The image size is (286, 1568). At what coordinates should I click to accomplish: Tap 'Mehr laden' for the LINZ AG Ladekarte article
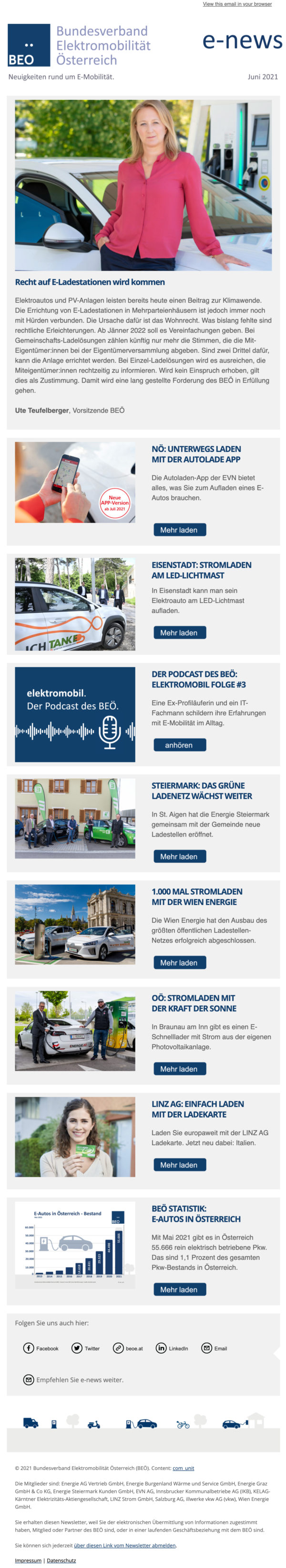tap(179, 1164)
